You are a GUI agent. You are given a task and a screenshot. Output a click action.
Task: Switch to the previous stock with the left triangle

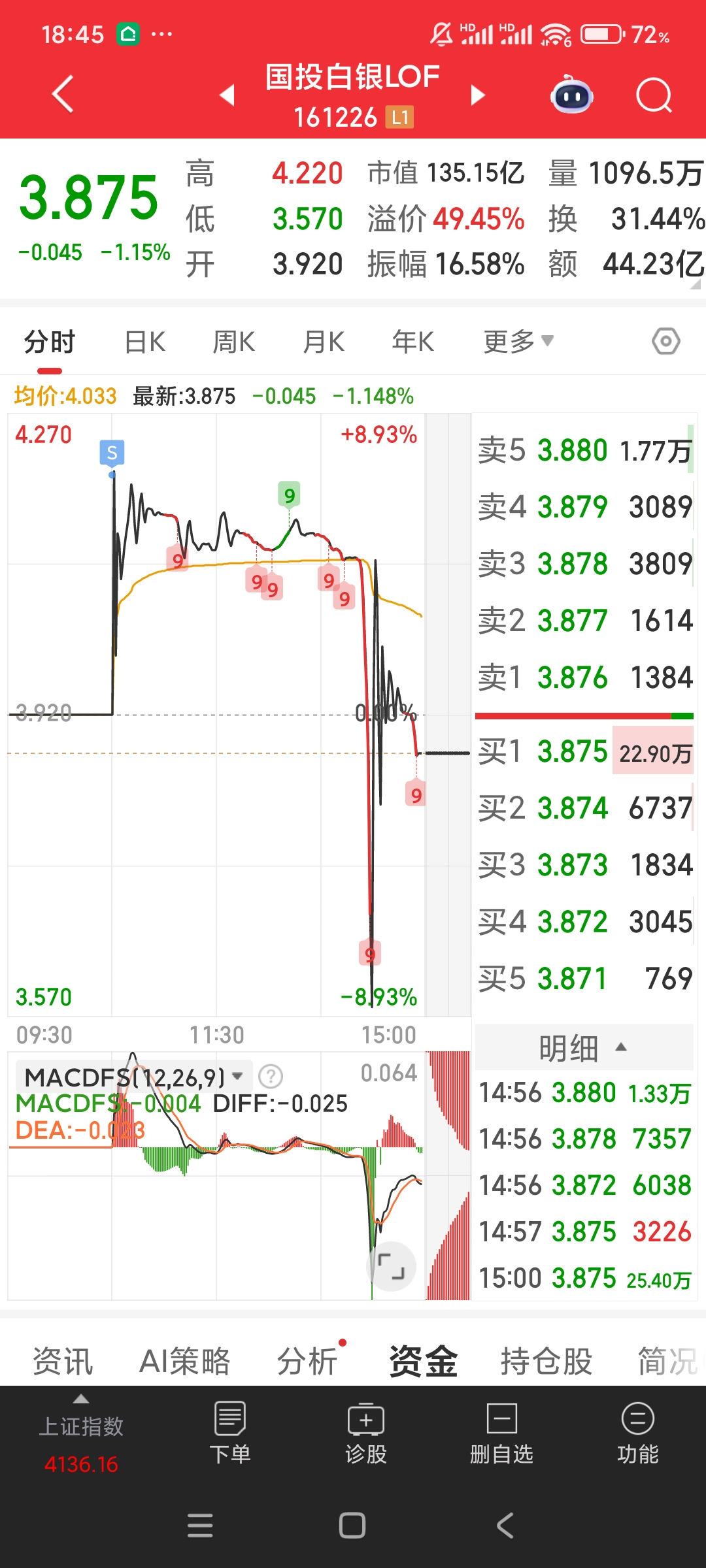pyautogui.click(x=227, y=95)
